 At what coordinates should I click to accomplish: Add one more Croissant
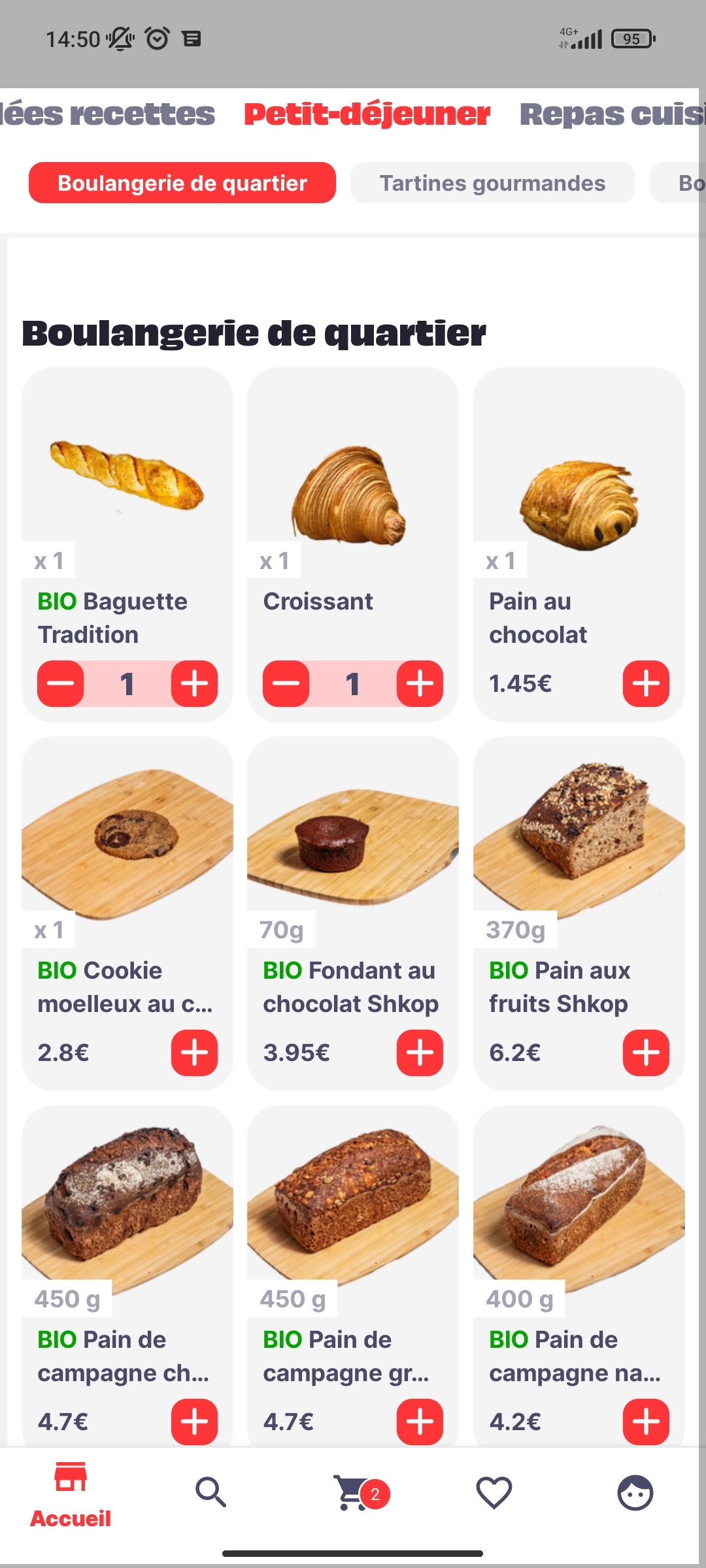[420, 683]
